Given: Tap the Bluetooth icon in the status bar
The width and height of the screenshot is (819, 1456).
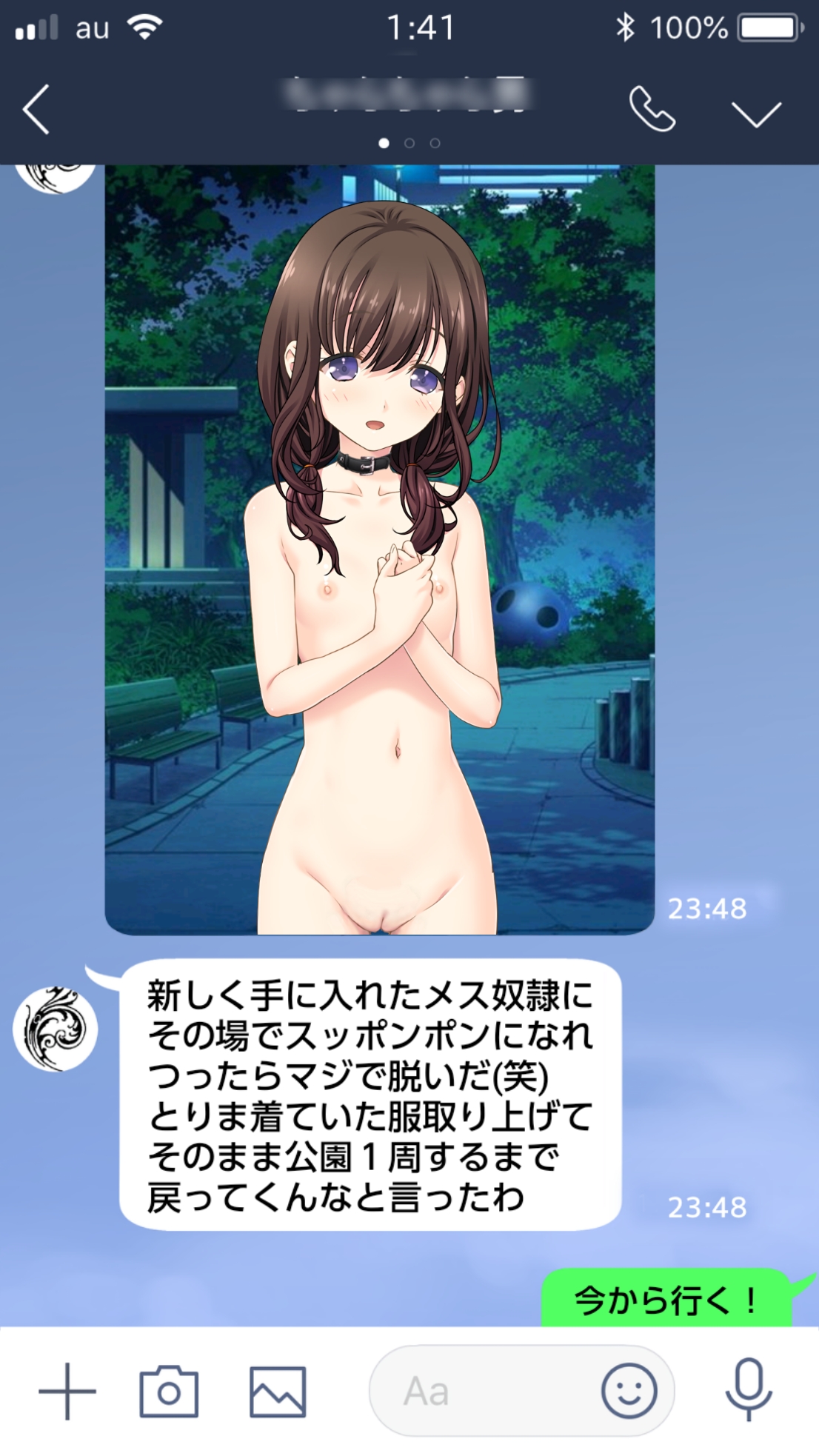Looking at the screenshot, I should tap(626, 27).
